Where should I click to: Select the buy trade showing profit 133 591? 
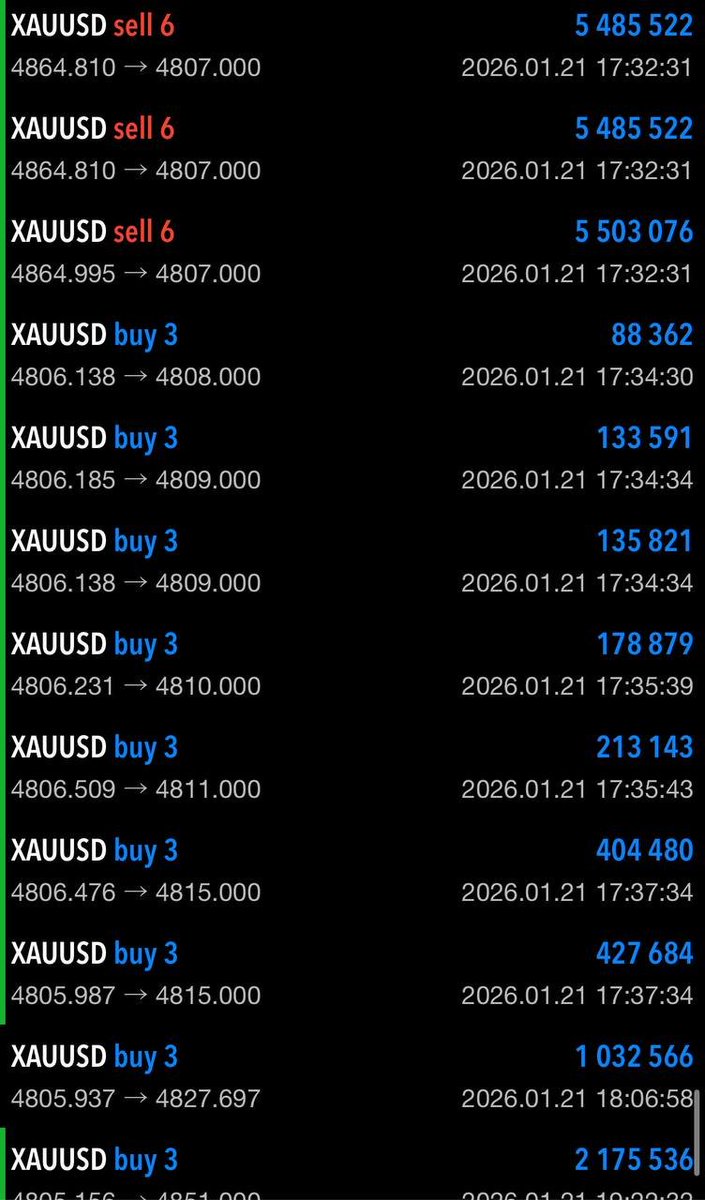[352, 457]
